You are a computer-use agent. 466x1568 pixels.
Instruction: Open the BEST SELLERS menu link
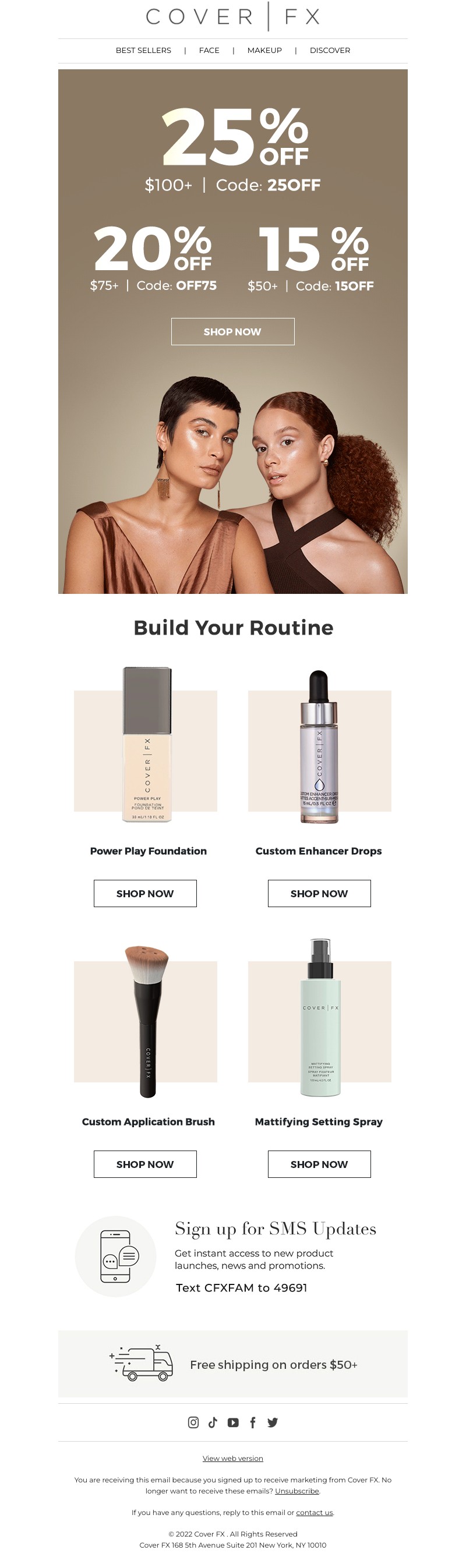click(143, 51)
